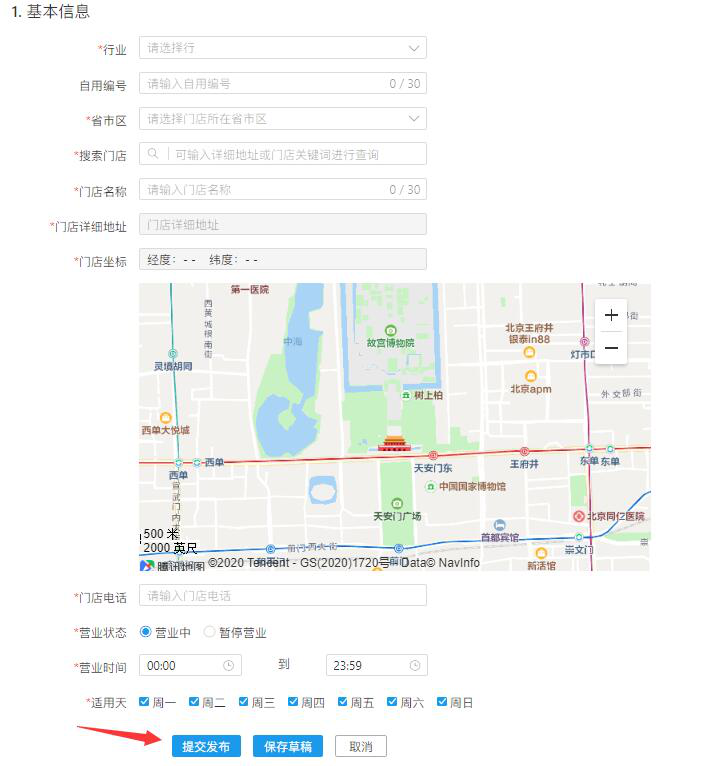Viewport: 728px width, 766px height.
Task: Uncheck the 周一 checkbox
Action: point(145,702)
